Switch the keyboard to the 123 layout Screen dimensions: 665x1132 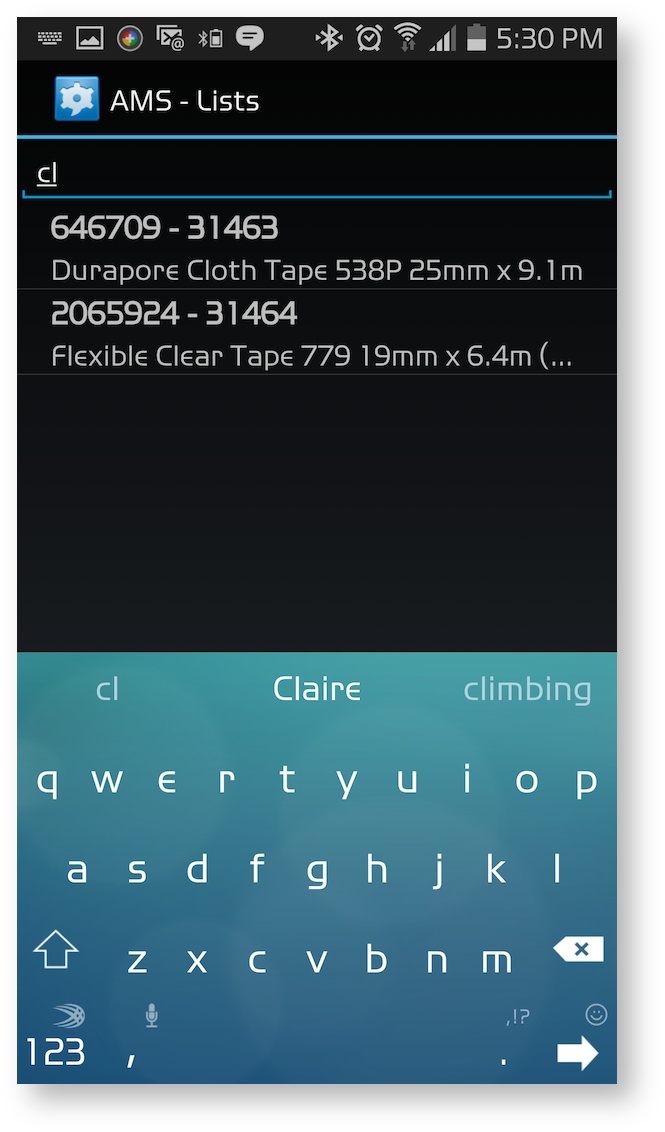tap(56, 1052)
